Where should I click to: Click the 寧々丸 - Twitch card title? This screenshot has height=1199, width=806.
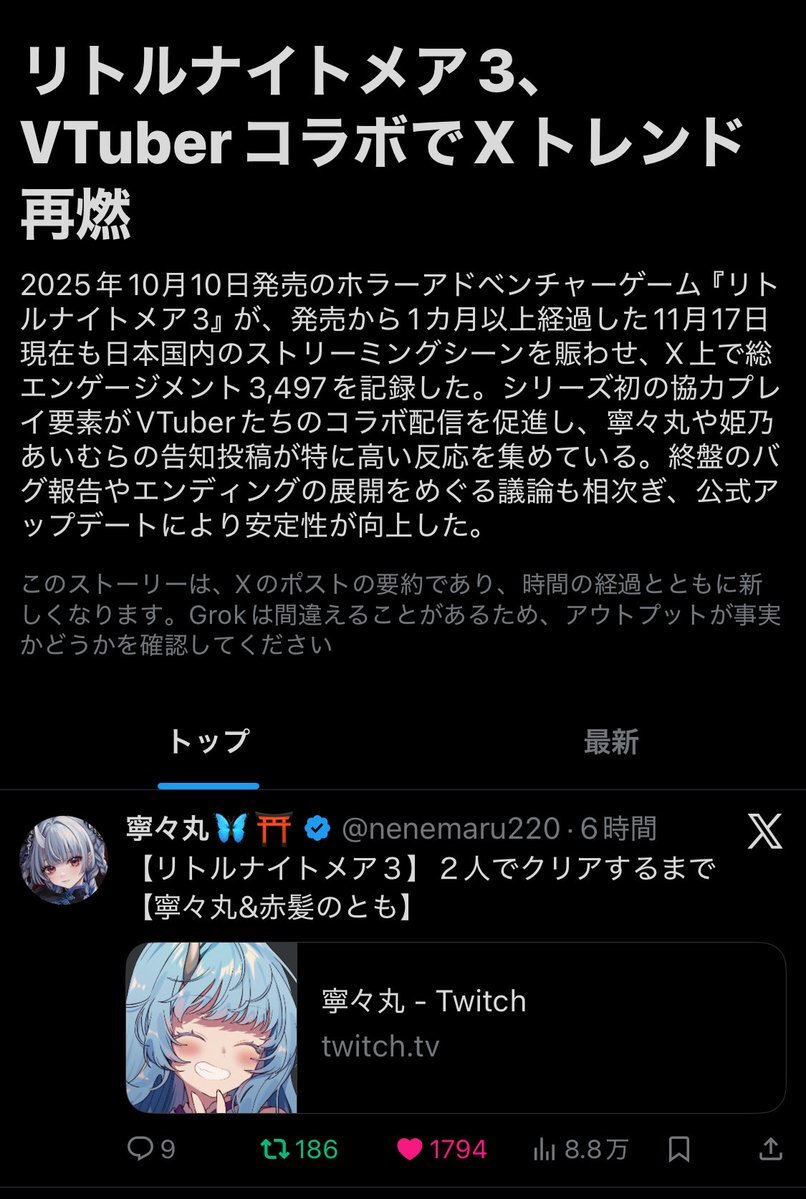(424, 1001)
